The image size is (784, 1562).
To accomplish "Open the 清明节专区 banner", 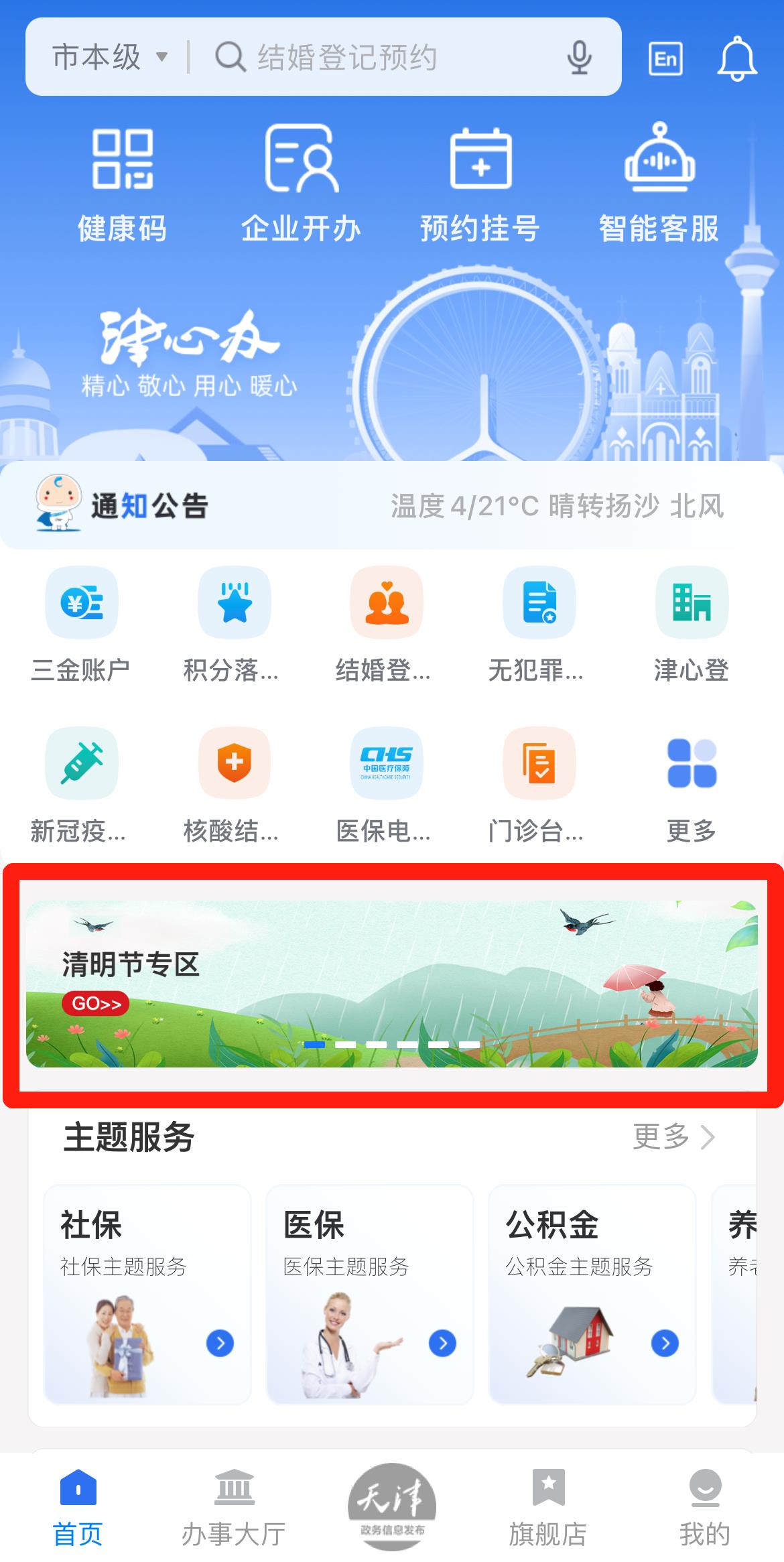I will point(391,984).
